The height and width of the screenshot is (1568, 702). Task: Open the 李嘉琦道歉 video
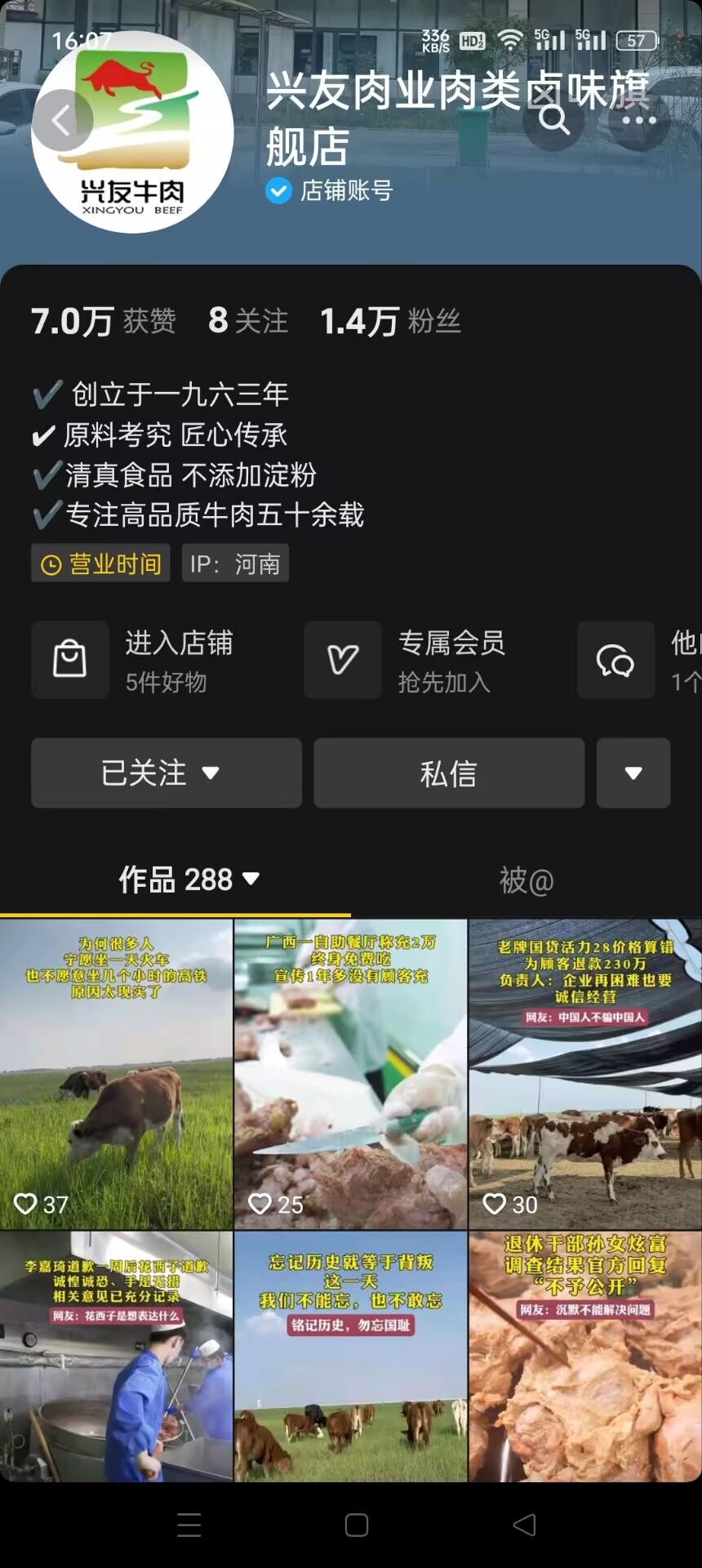pyautogui.click(x=116, y=1356)
